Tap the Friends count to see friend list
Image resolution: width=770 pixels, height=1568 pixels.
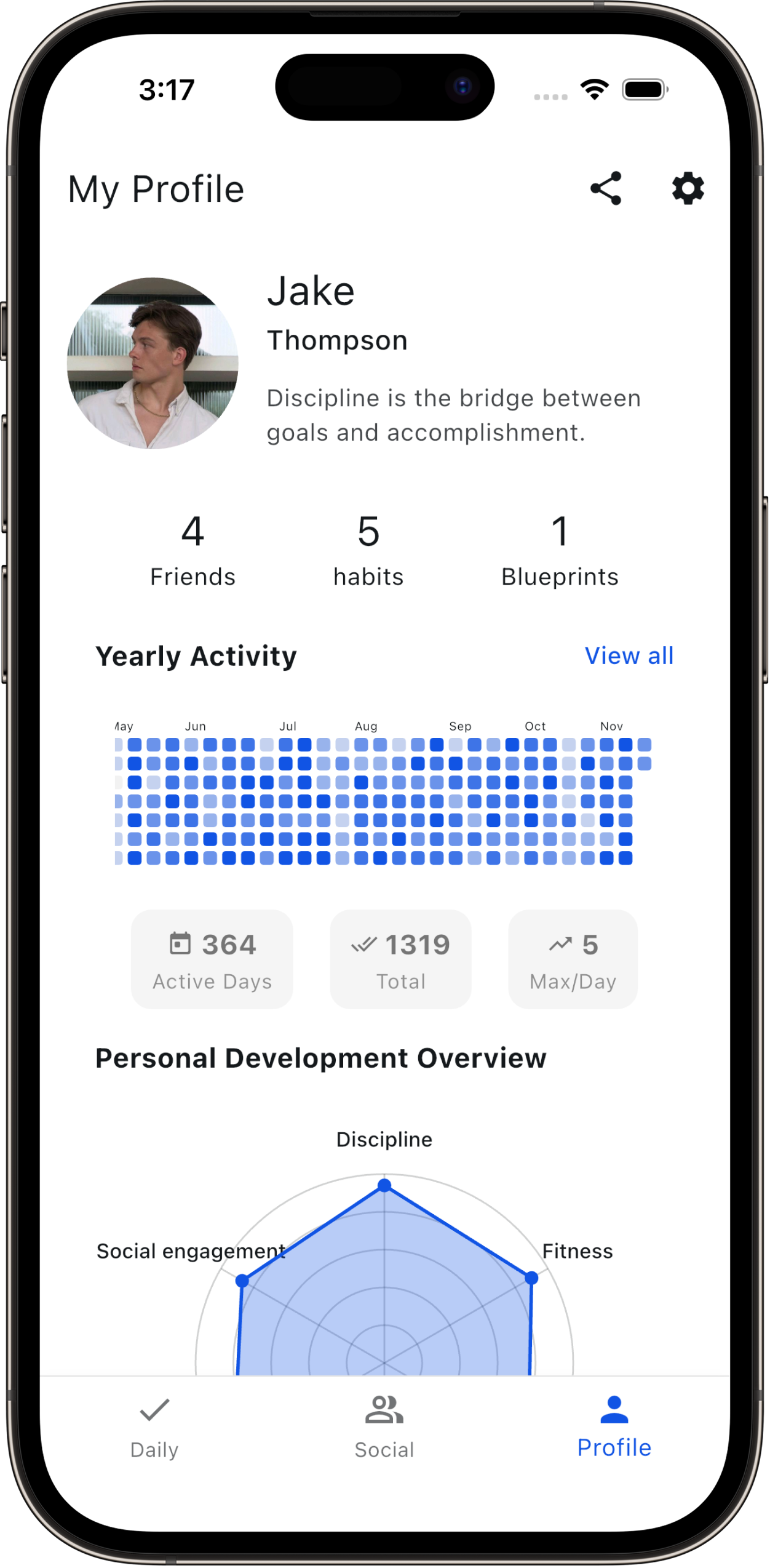coord(192,551)
